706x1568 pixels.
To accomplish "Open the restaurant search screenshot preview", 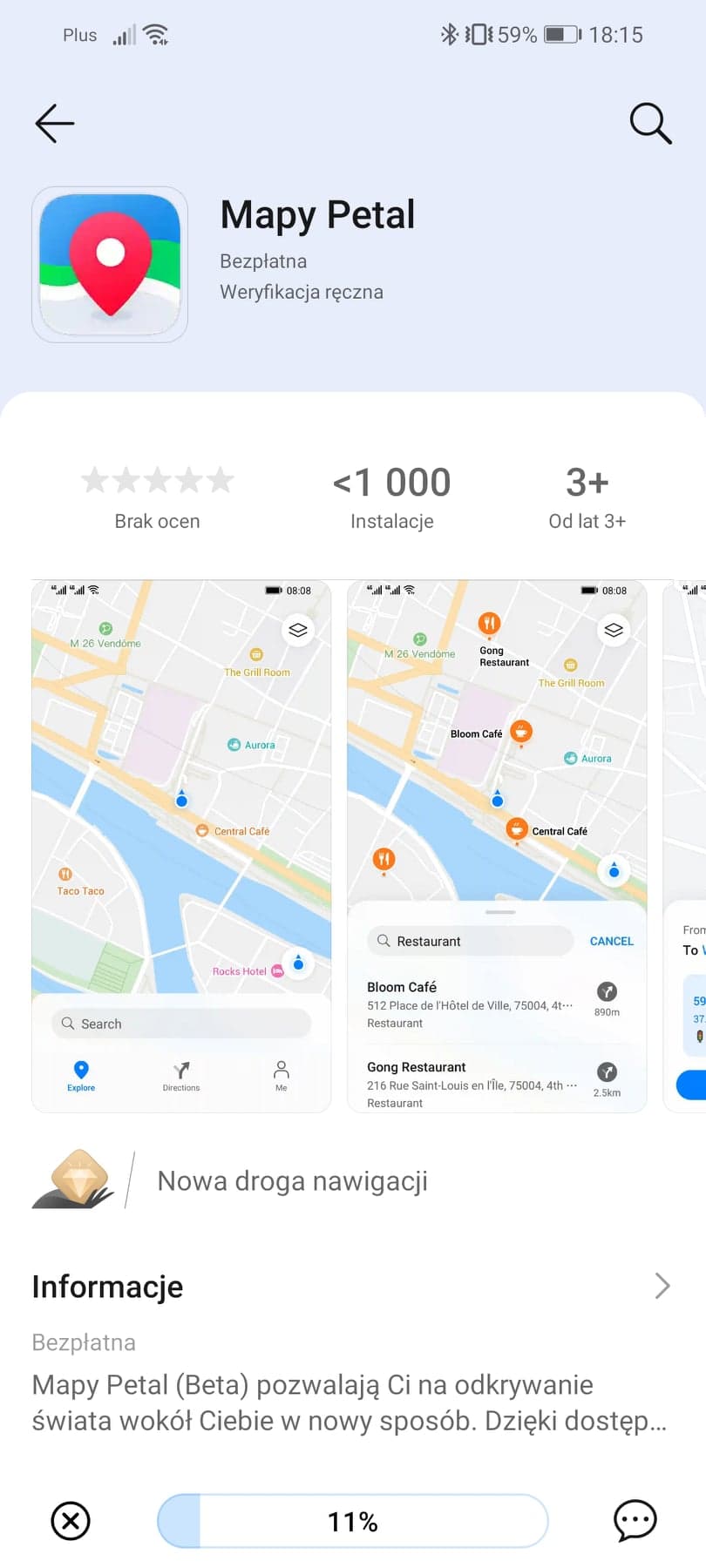I will coord(497,845).
